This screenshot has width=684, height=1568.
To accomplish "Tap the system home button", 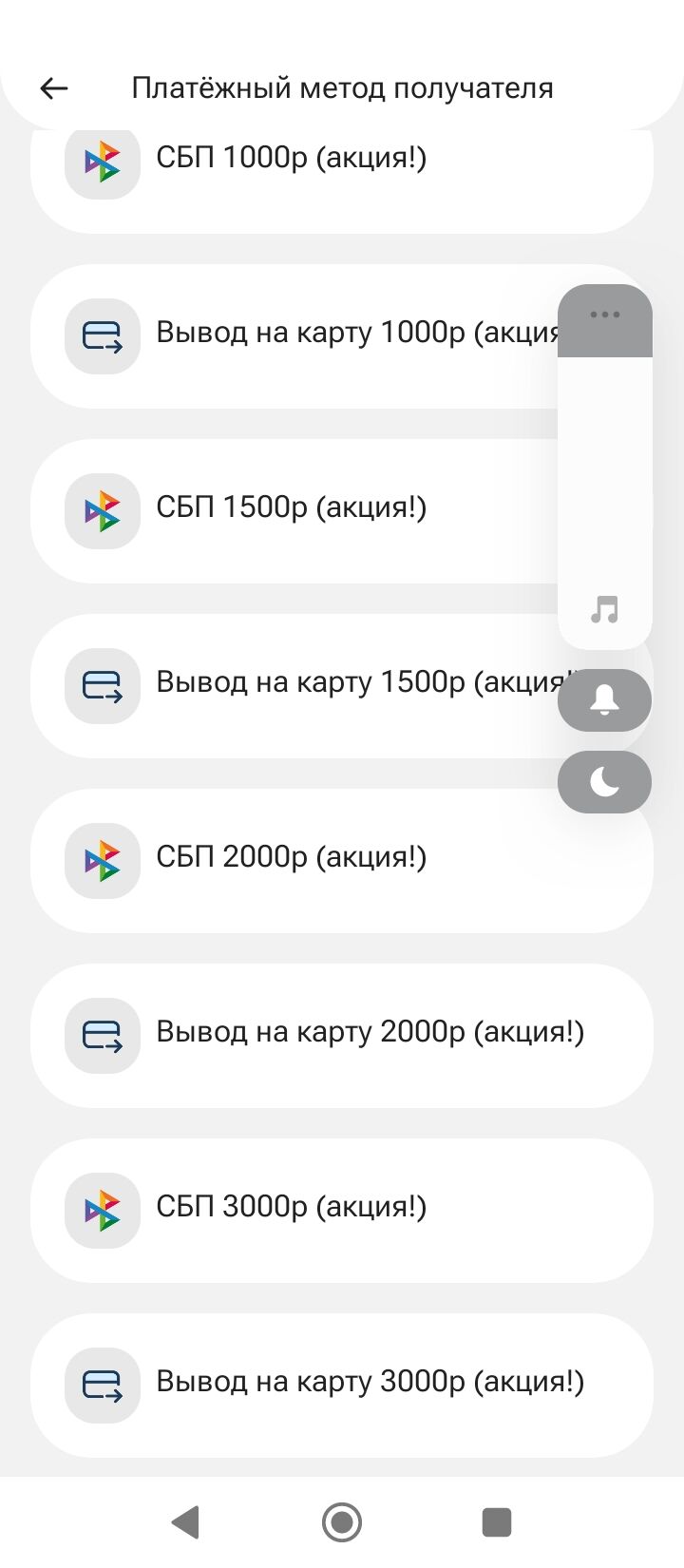I will tap(342, 1521).
